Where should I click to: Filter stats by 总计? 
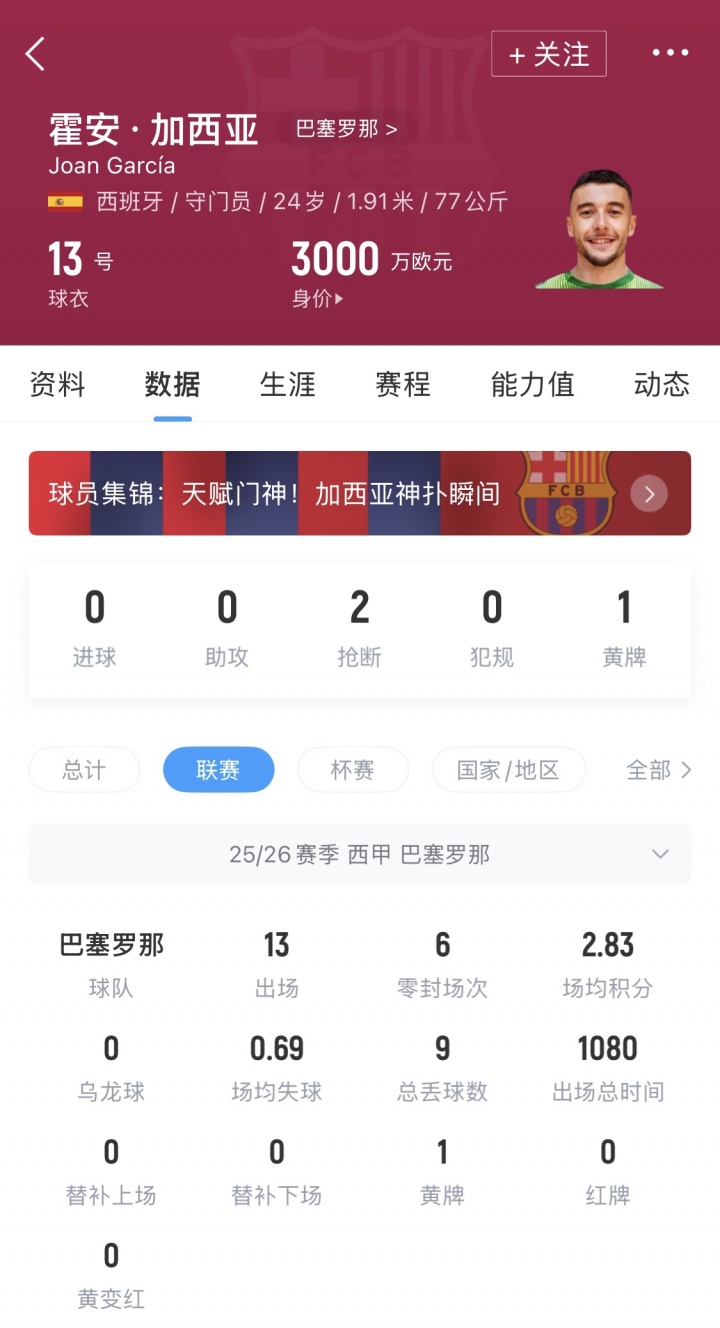84,770
